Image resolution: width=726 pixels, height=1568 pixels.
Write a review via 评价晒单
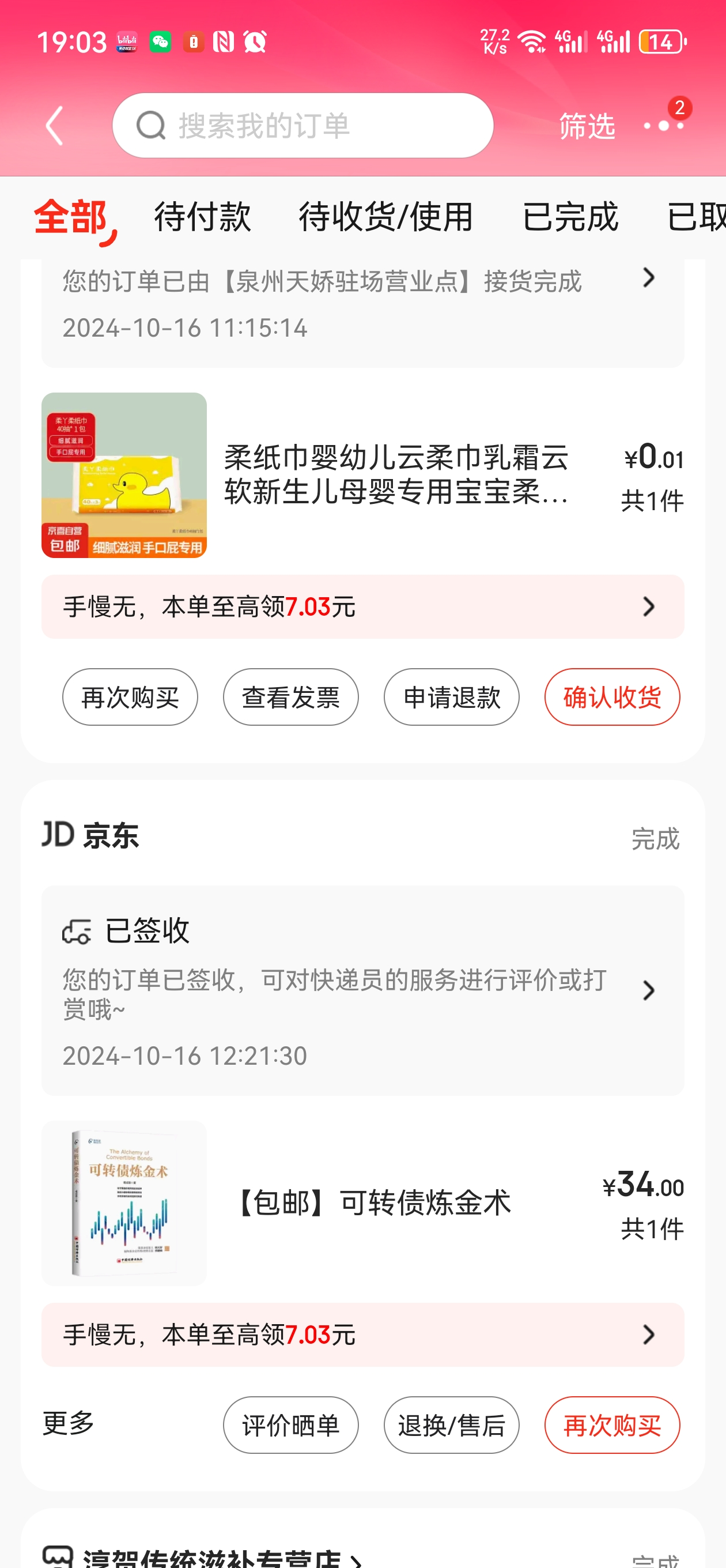pyautogui.click(x=291, y=1425)
